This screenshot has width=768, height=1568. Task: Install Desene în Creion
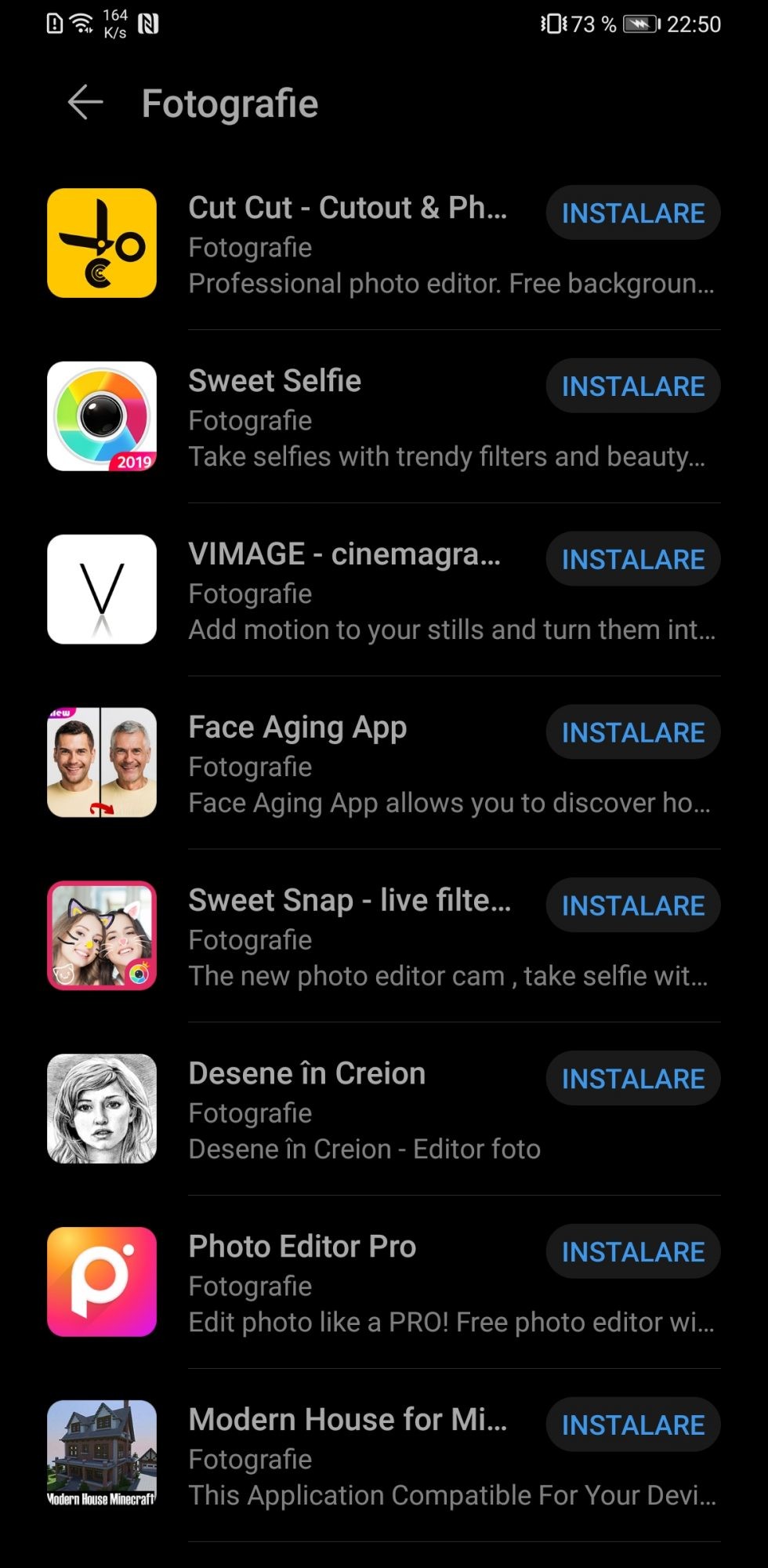[x=632, y=1080]
